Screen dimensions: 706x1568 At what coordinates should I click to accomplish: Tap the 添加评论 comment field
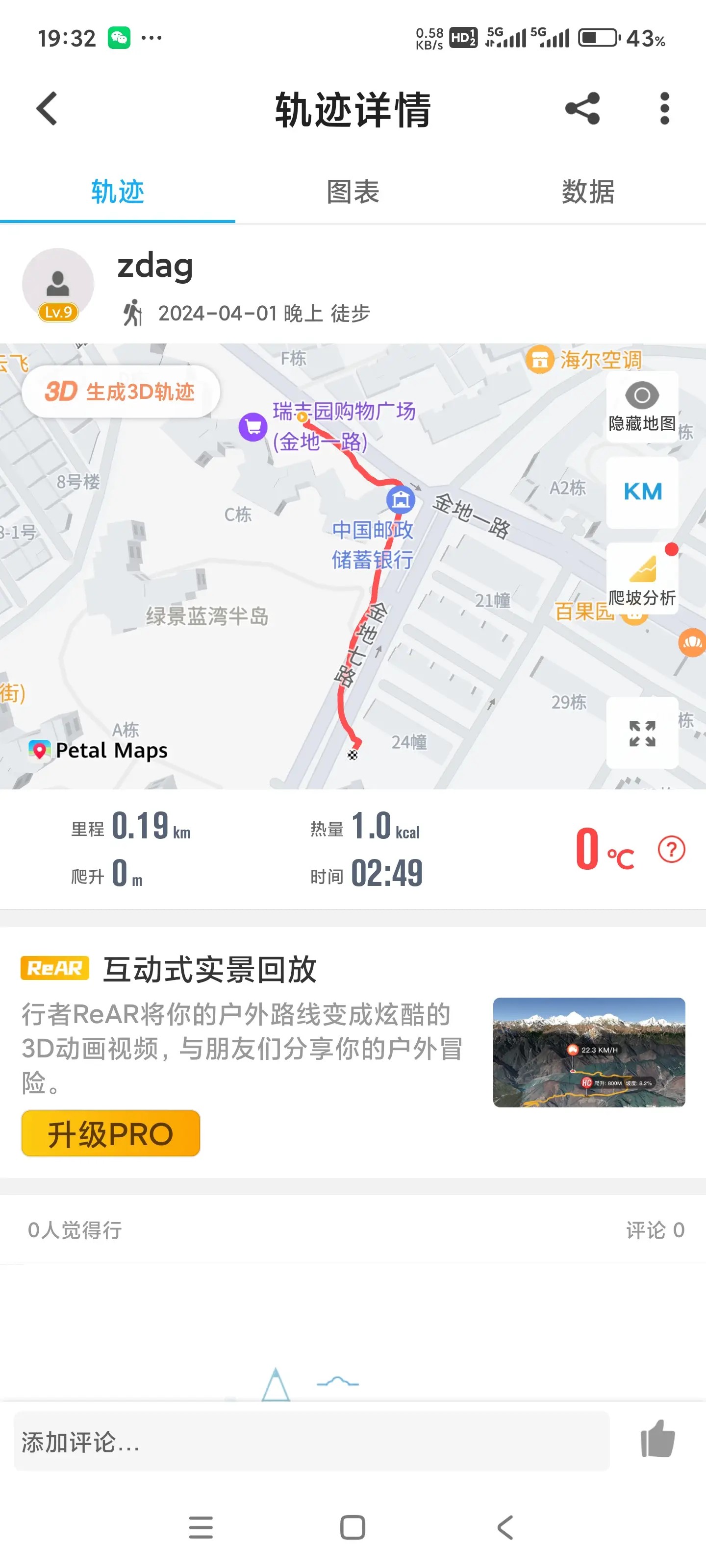tap(311, 1442)
